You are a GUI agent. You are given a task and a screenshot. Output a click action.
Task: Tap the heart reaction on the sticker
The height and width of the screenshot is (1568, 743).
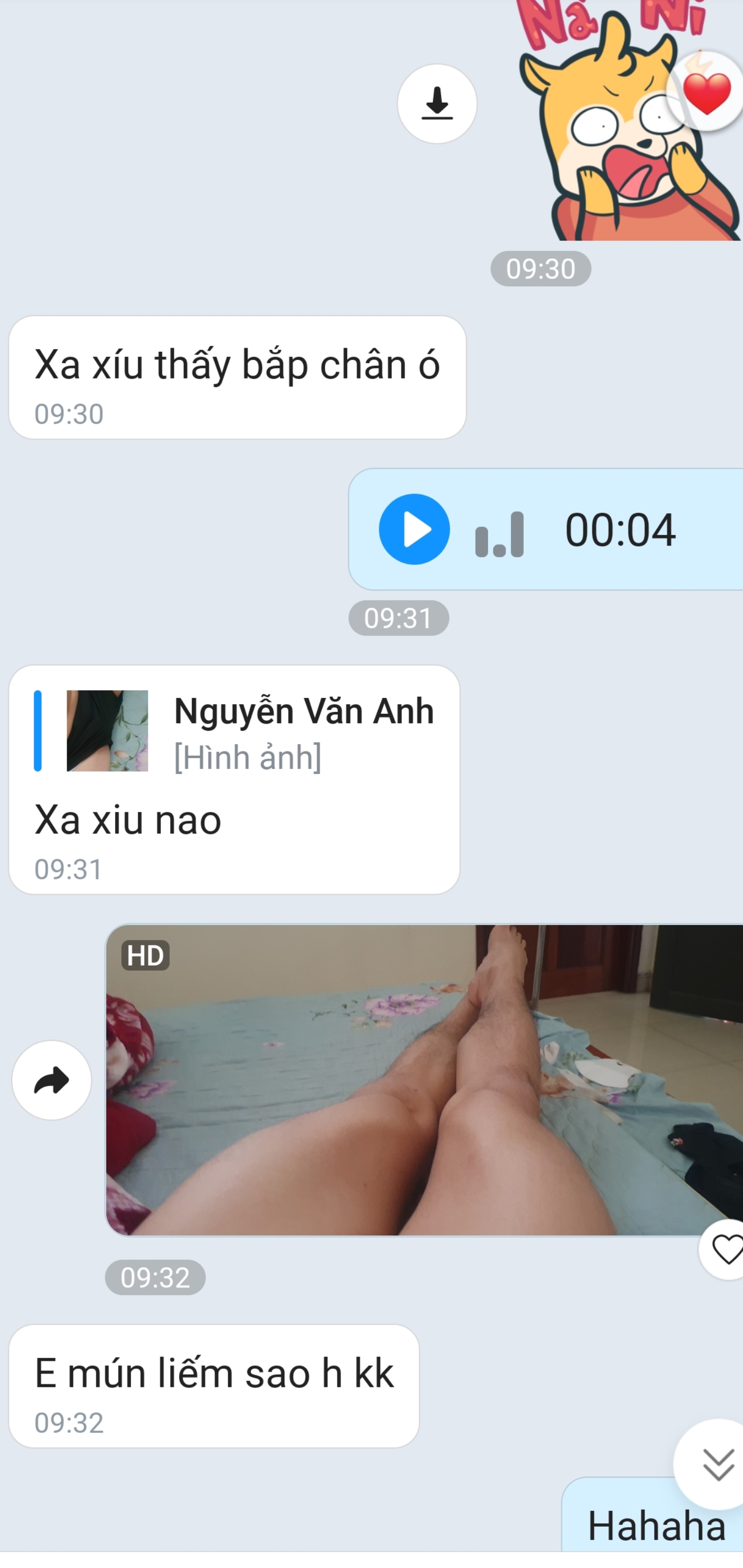pyautogui.click(x=706, y=92)
